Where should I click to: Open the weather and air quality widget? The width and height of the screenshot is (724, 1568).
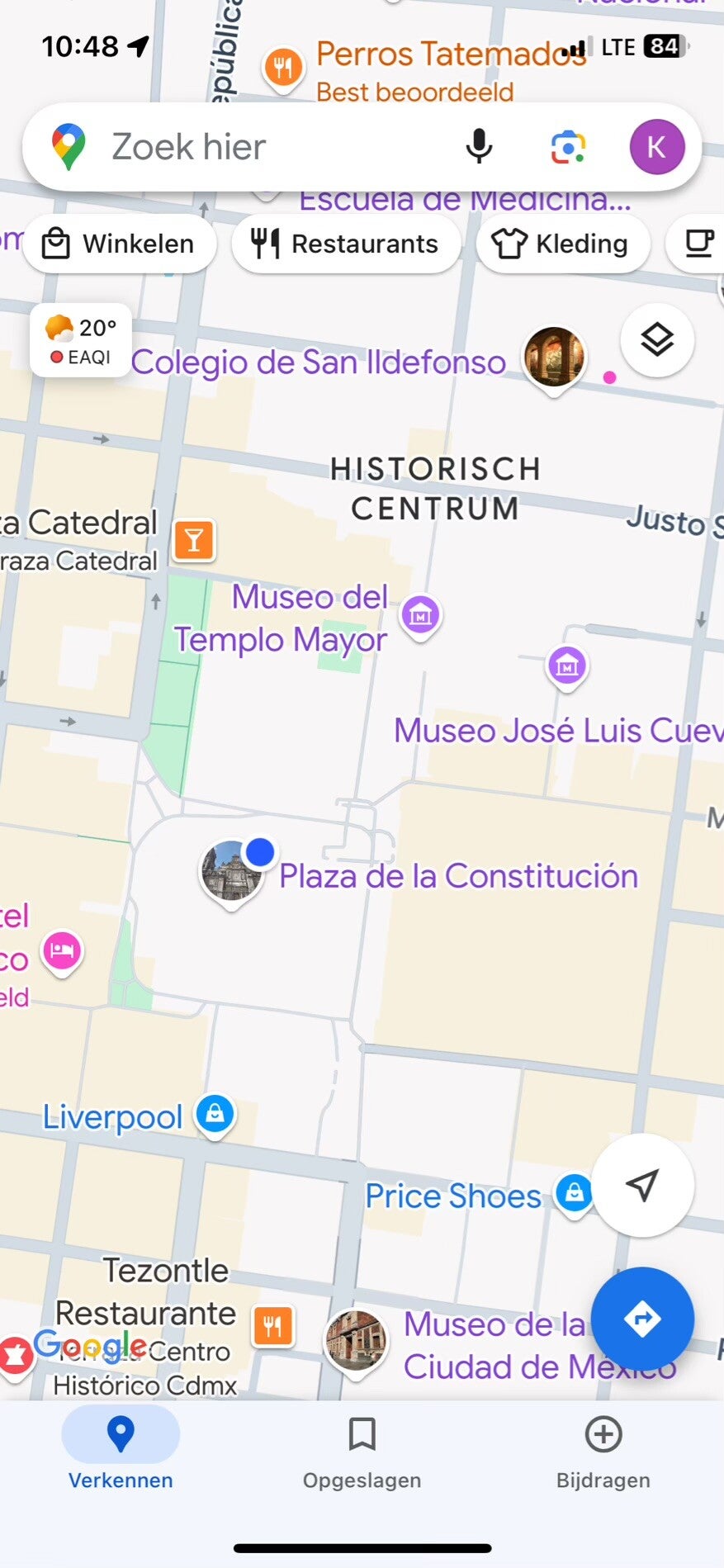80,340
